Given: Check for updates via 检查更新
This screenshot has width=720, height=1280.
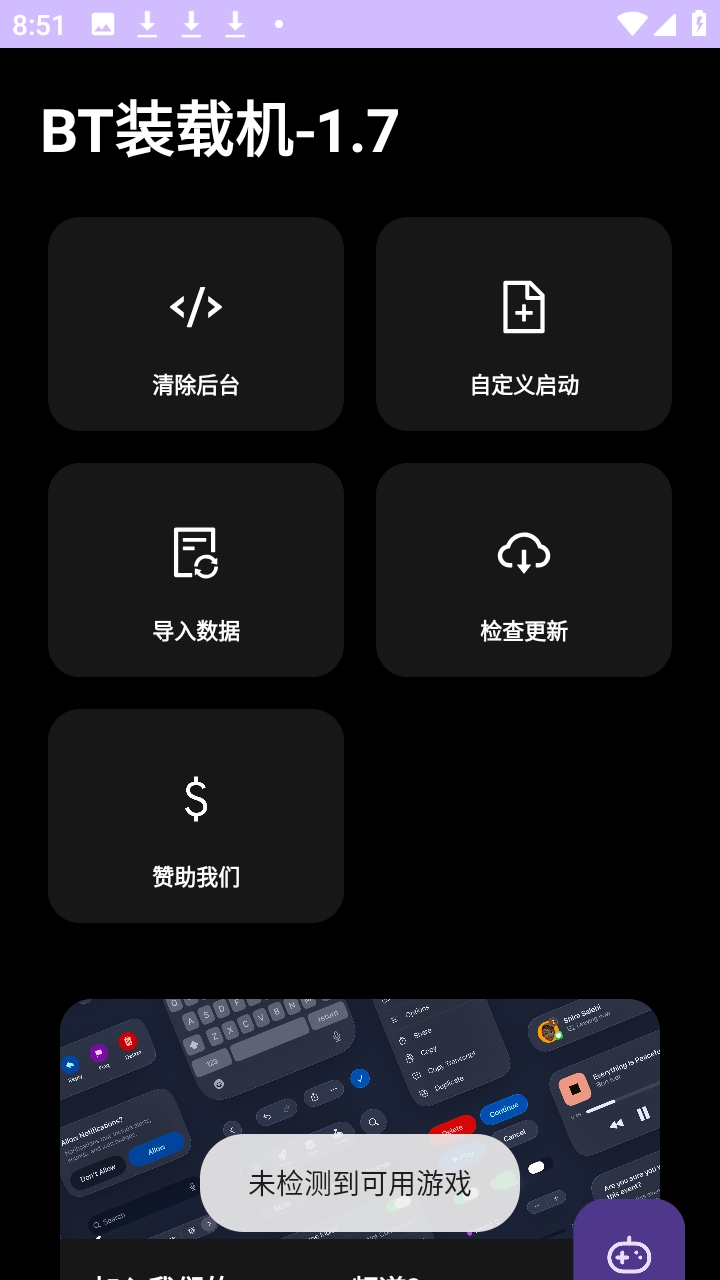Looking at the screenshot, I should [x=524, y=570].
